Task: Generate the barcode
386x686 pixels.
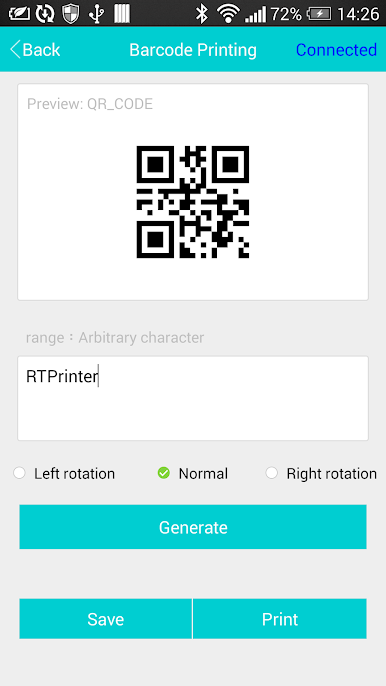Action: [193, 527]
